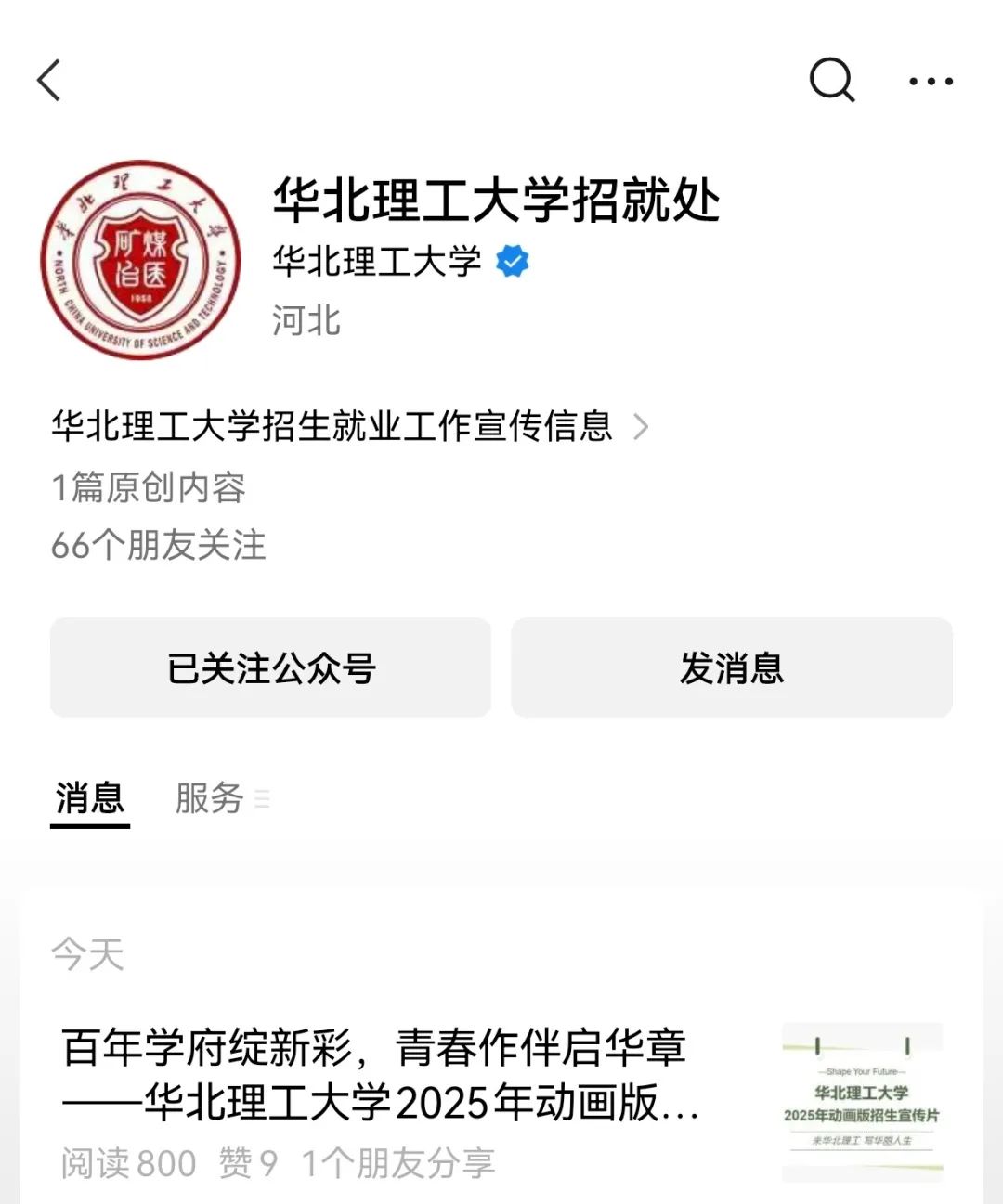Switch to the 消息 tab
1003x1204 pixels.
(x=89, y=798)
